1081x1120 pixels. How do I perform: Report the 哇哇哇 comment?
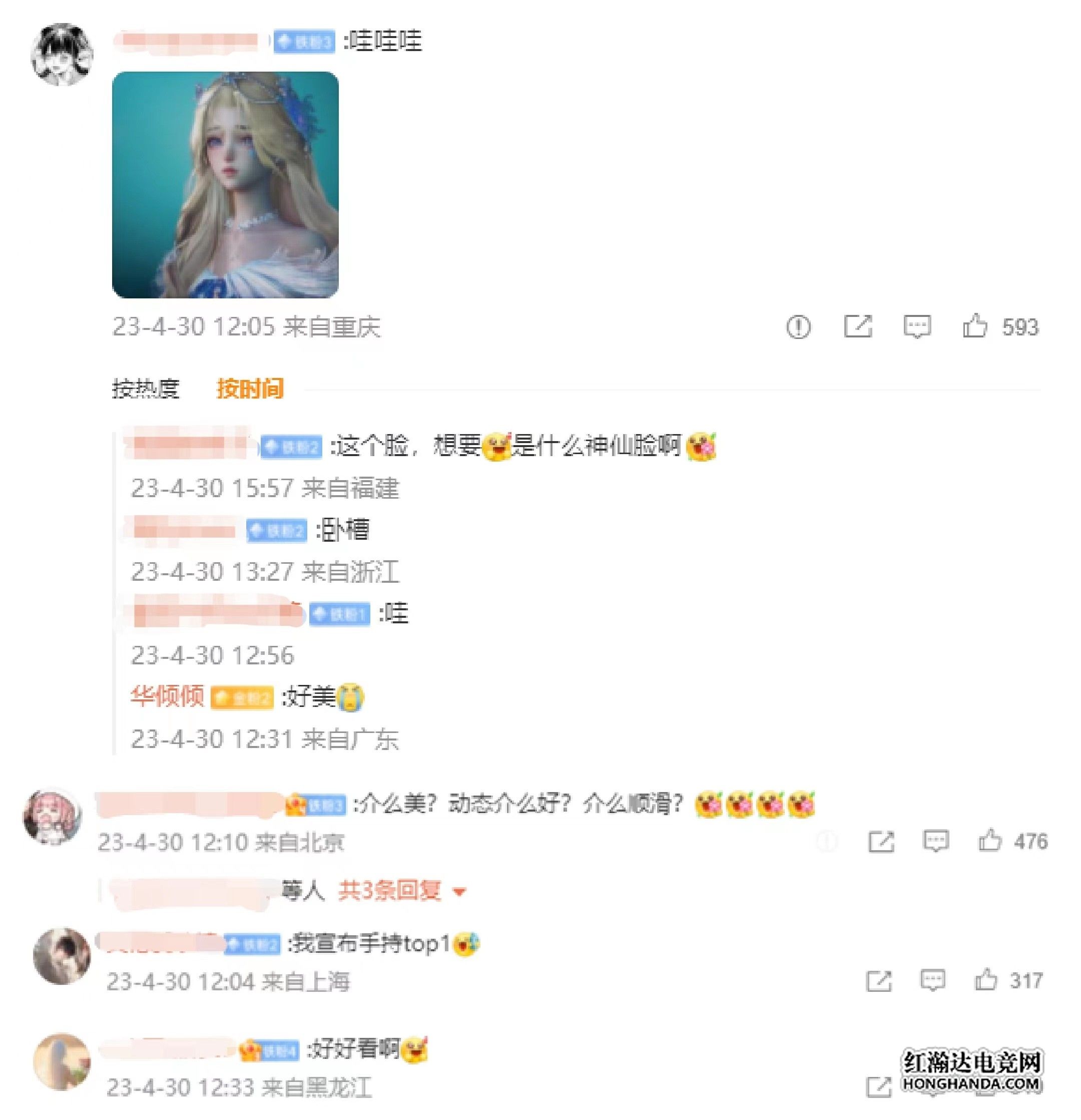pyautogui.click(x=798, y=327)
